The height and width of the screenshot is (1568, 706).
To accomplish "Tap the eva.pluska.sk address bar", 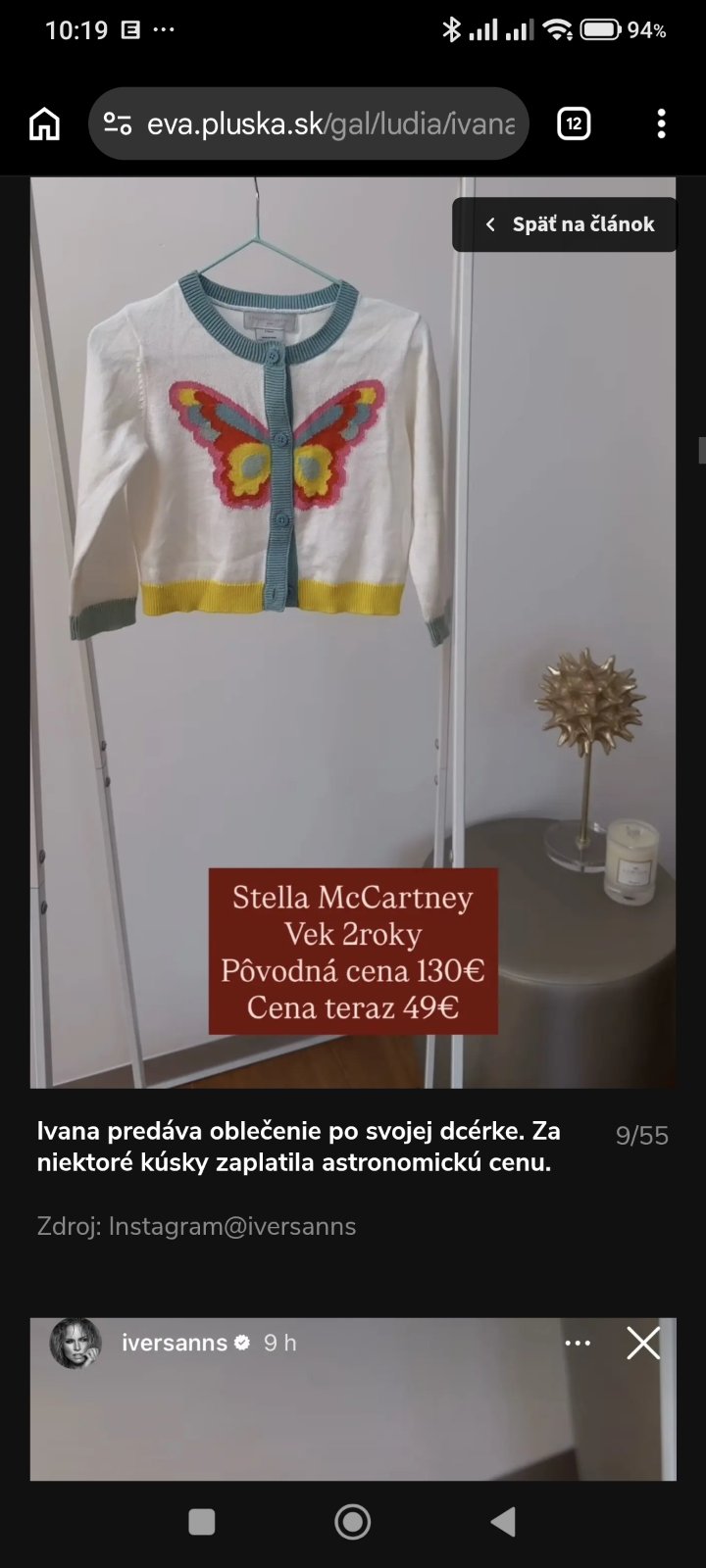I will point(329,124).
